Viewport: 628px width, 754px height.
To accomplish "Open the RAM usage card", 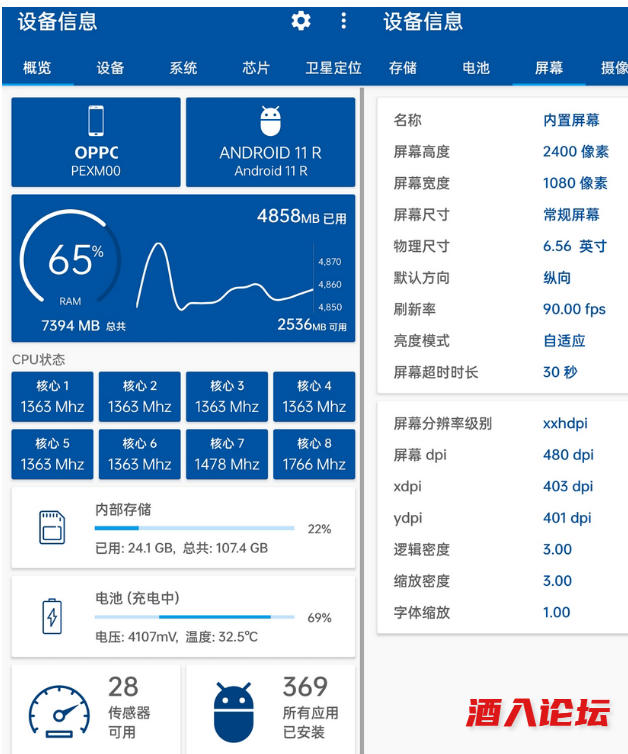I will 183,268.
